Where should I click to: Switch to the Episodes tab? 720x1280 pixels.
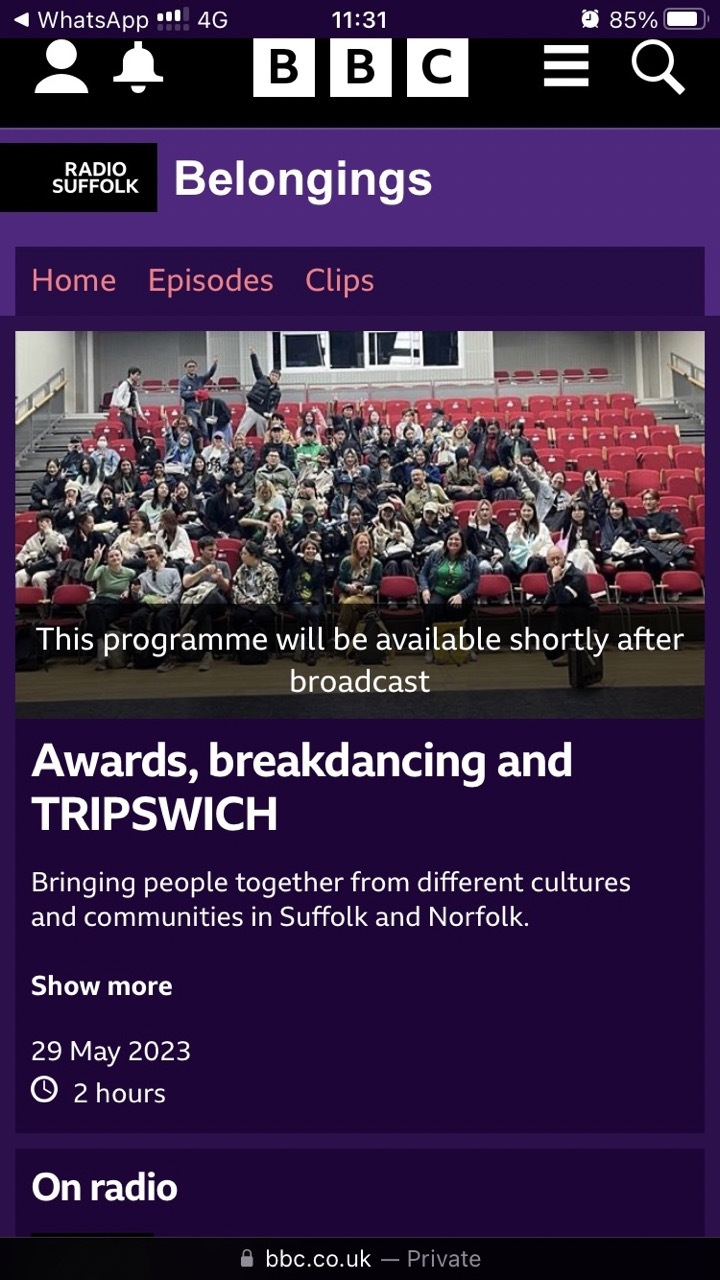(x=210, y=281)
